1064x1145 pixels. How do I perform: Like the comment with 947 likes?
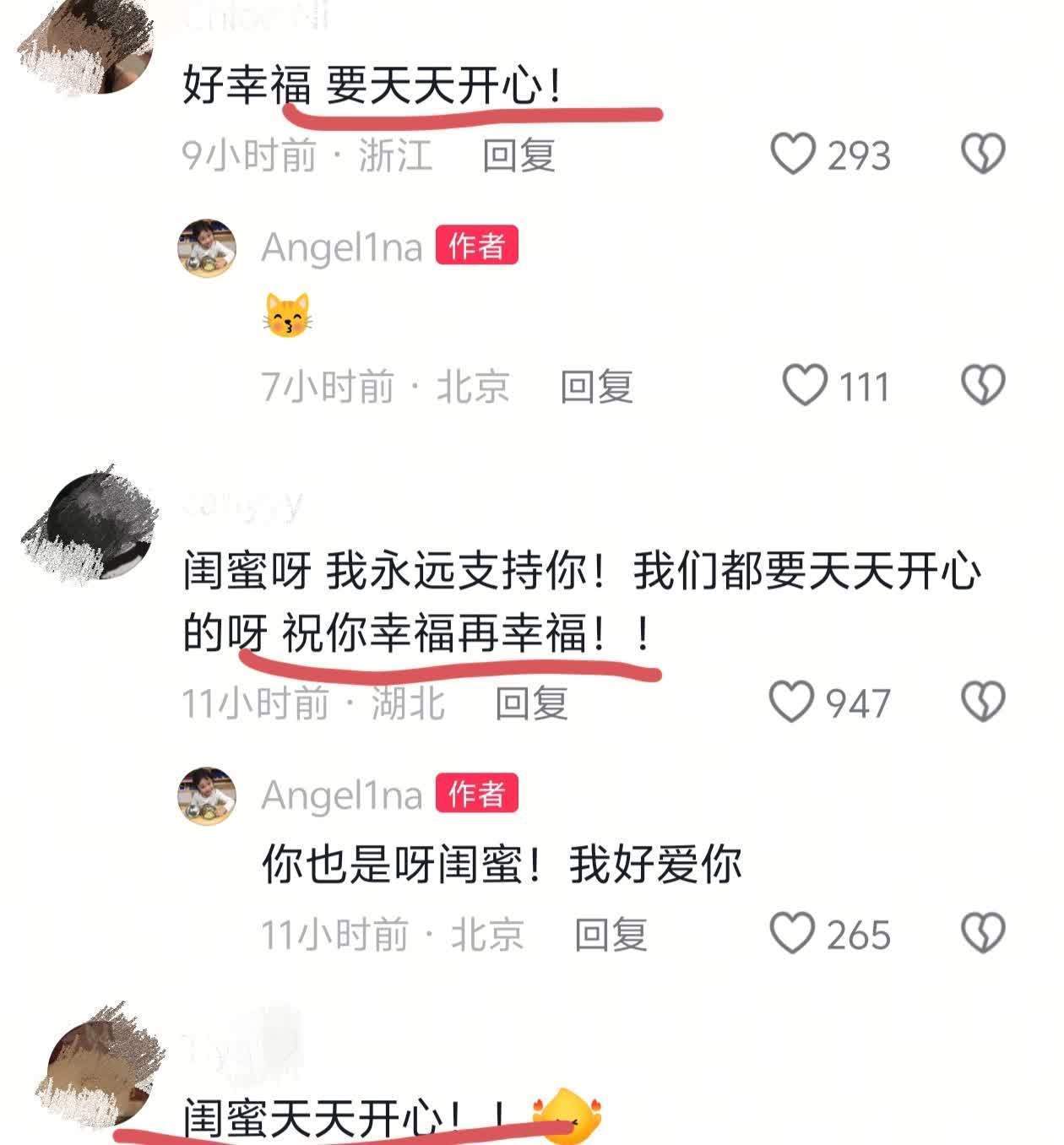[791, 703]
